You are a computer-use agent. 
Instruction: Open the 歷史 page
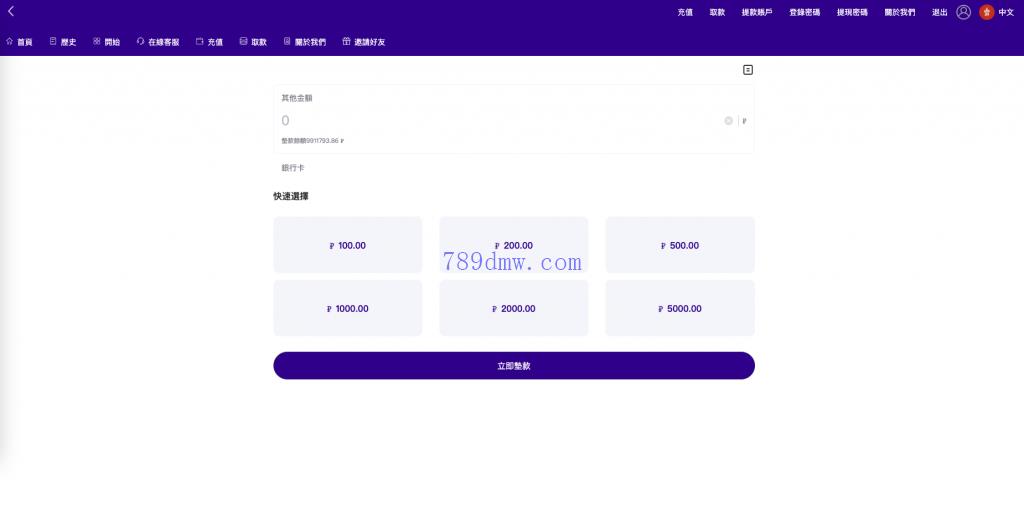[x=63, y=42]
